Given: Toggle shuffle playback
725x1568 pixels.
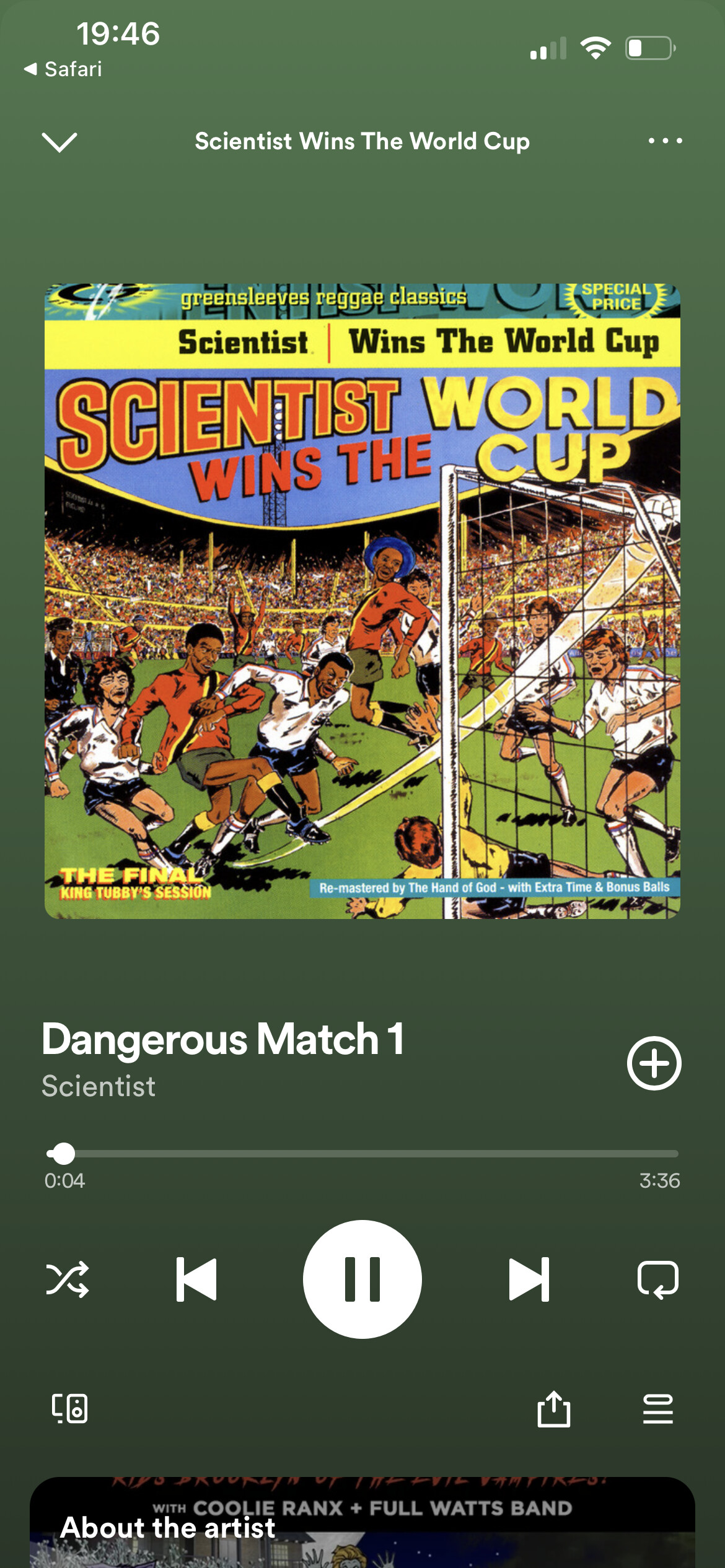Looking at the screenshot, I should [x=67, y=1279].
